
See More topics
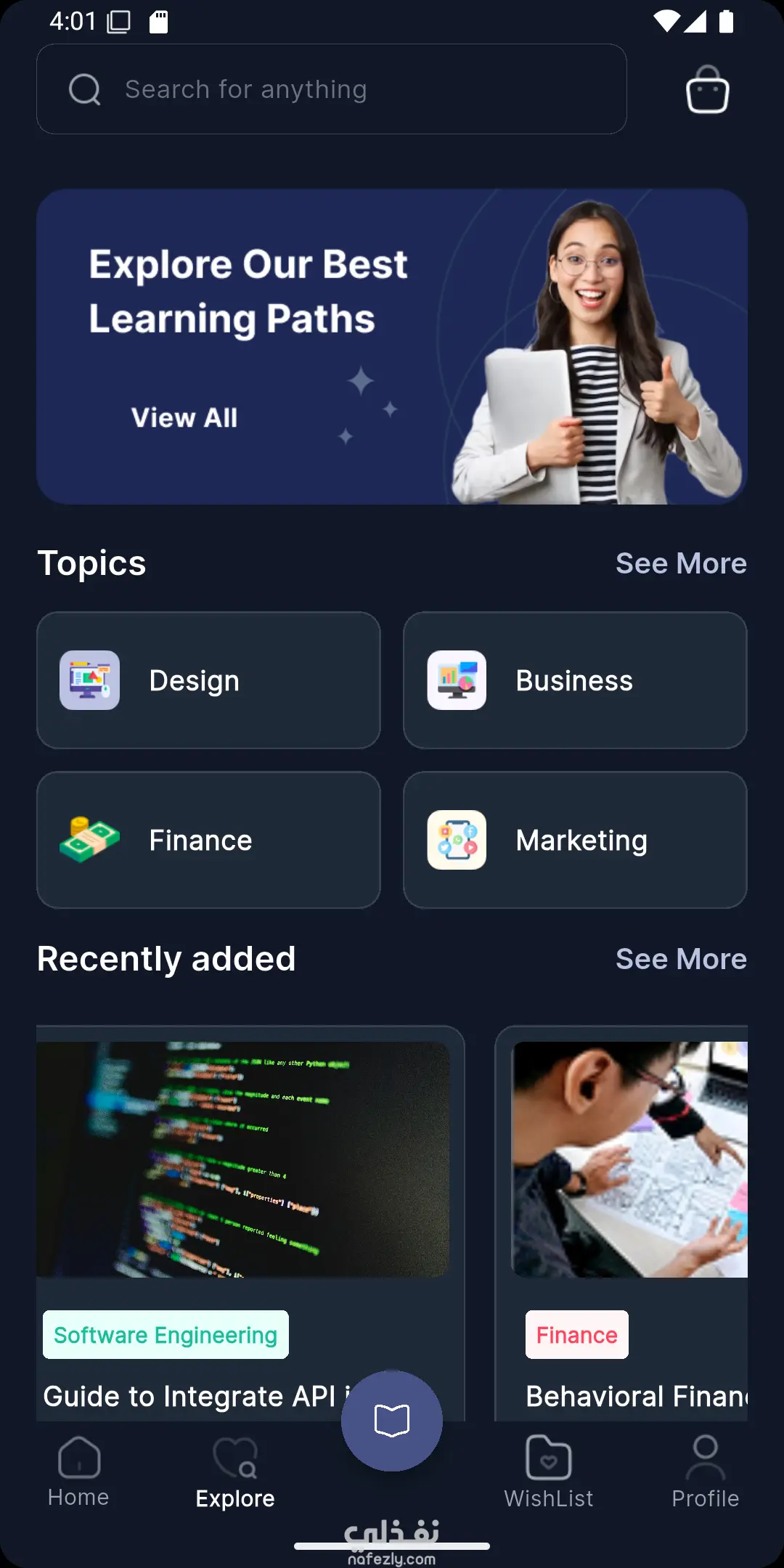[680, 563]
